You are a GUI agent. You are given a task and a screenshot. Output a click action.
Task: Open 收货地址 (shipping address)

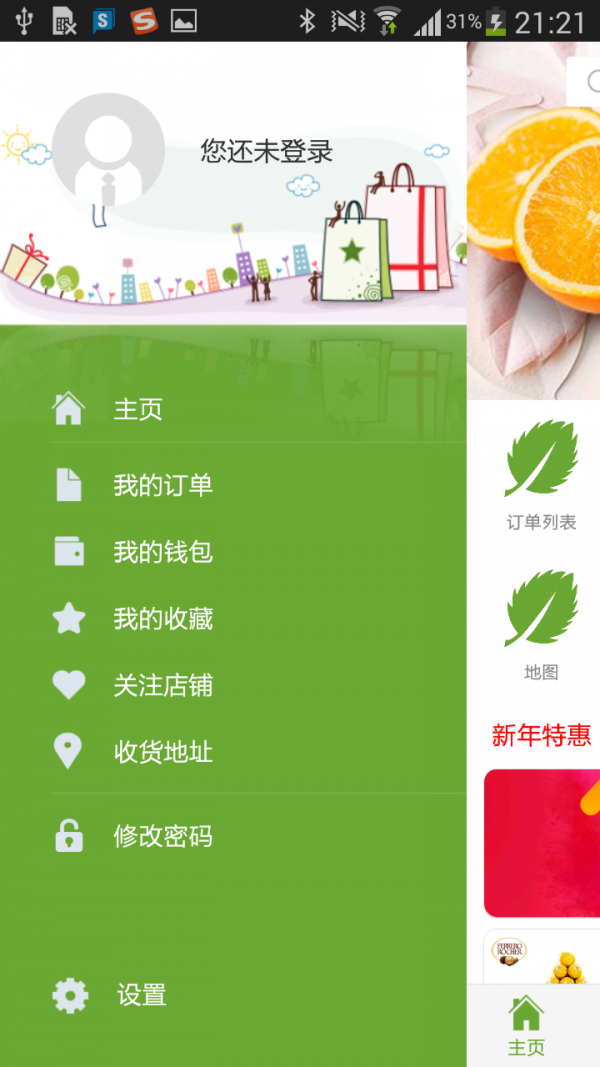point(162,752)
